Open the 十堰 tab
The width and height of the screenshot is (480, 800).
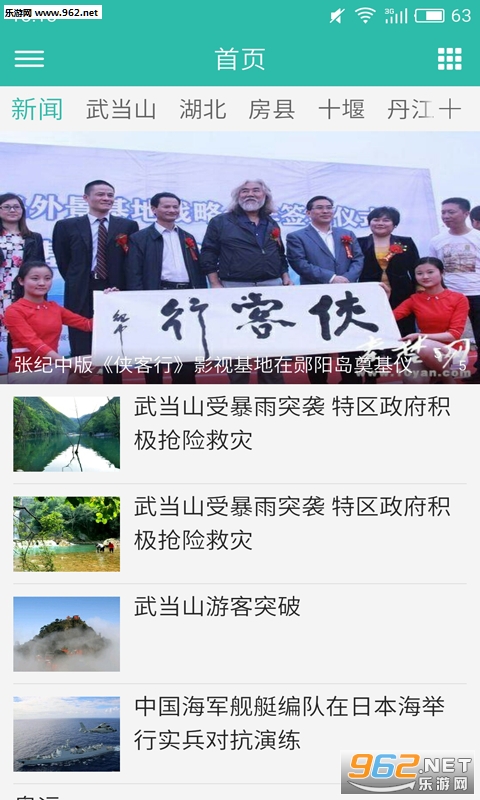pos(341,109)
